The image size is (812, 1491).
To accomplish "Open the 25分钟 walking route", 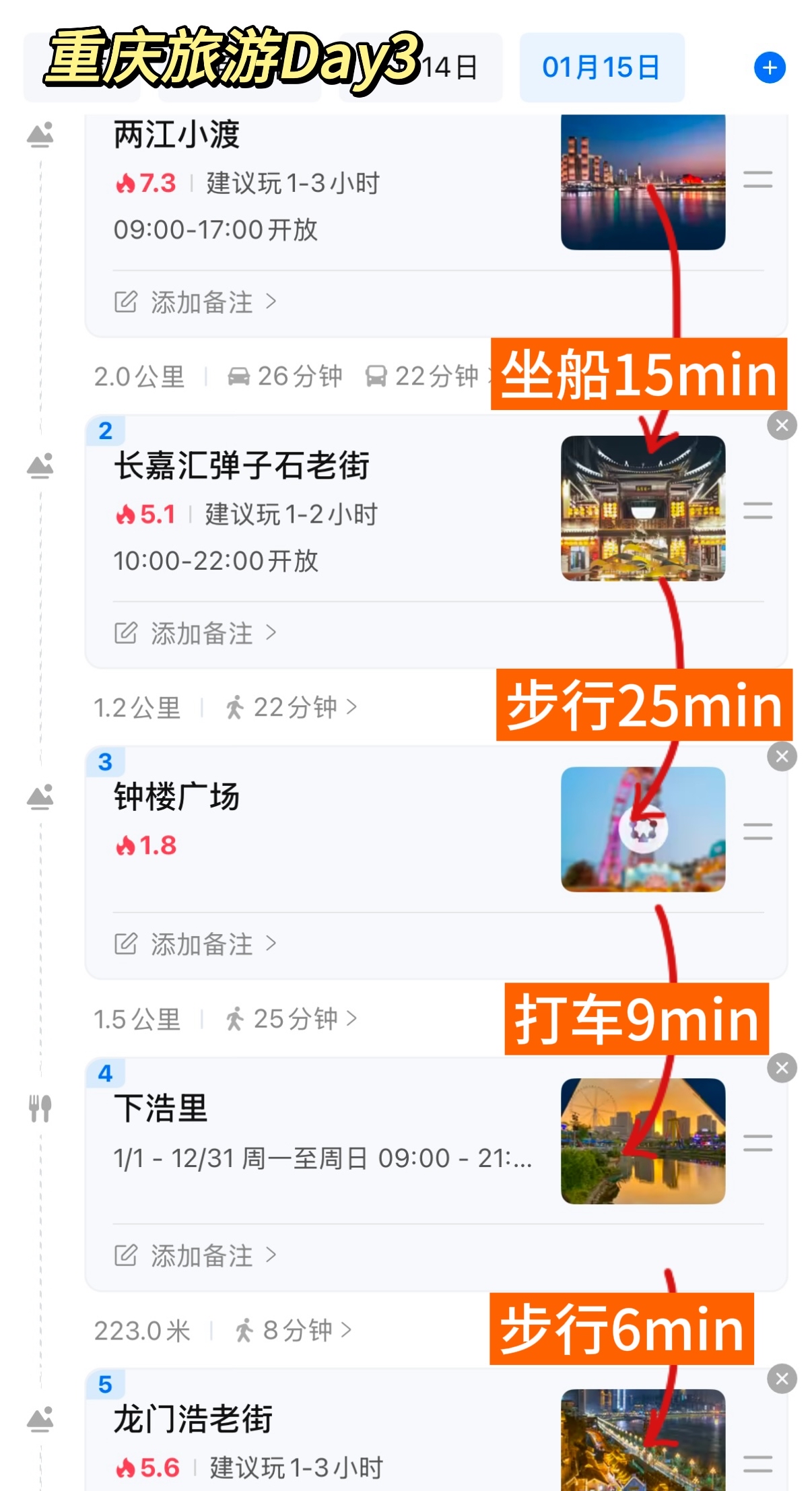I will [291, 1019].
